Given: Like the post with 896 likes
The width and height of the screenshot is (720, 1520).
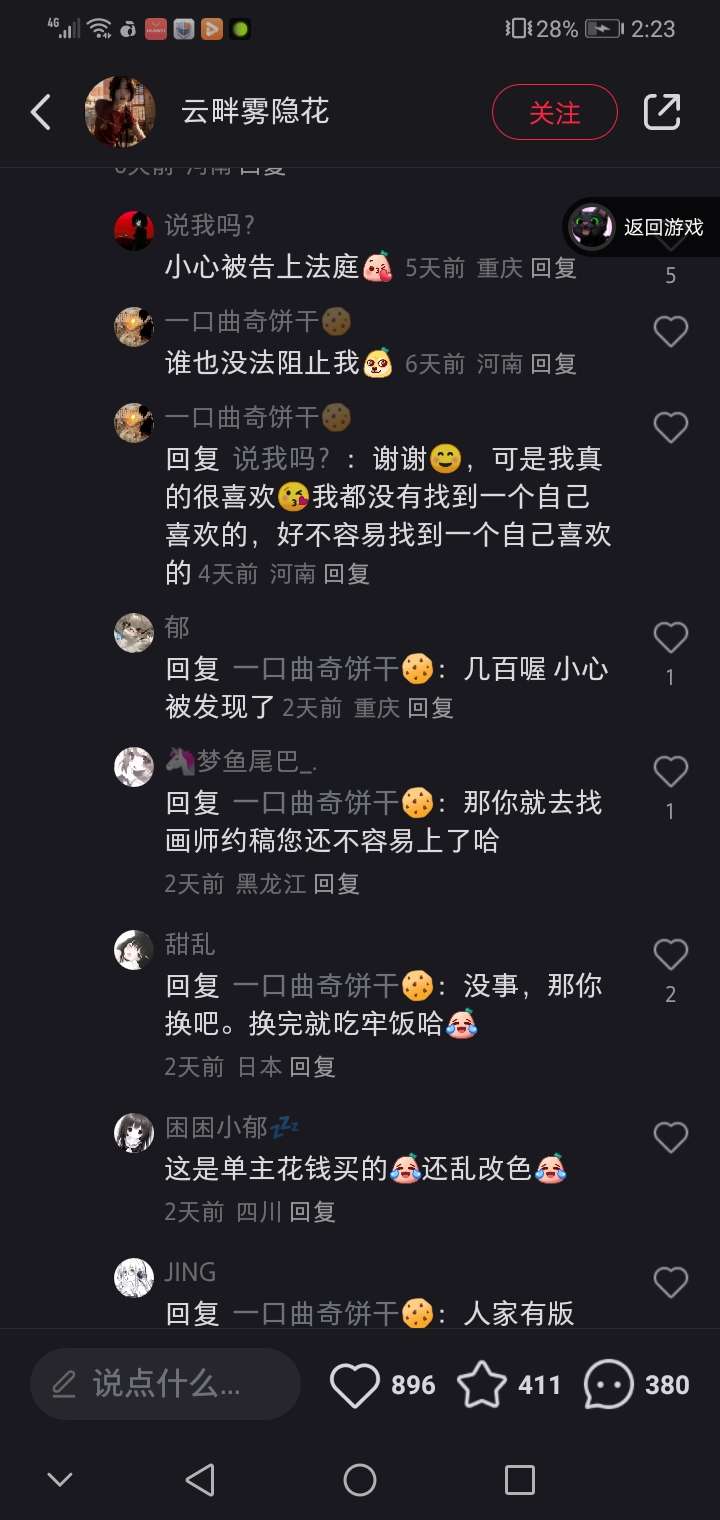Looking at the screenshot, I should (x=355, y=1385).
